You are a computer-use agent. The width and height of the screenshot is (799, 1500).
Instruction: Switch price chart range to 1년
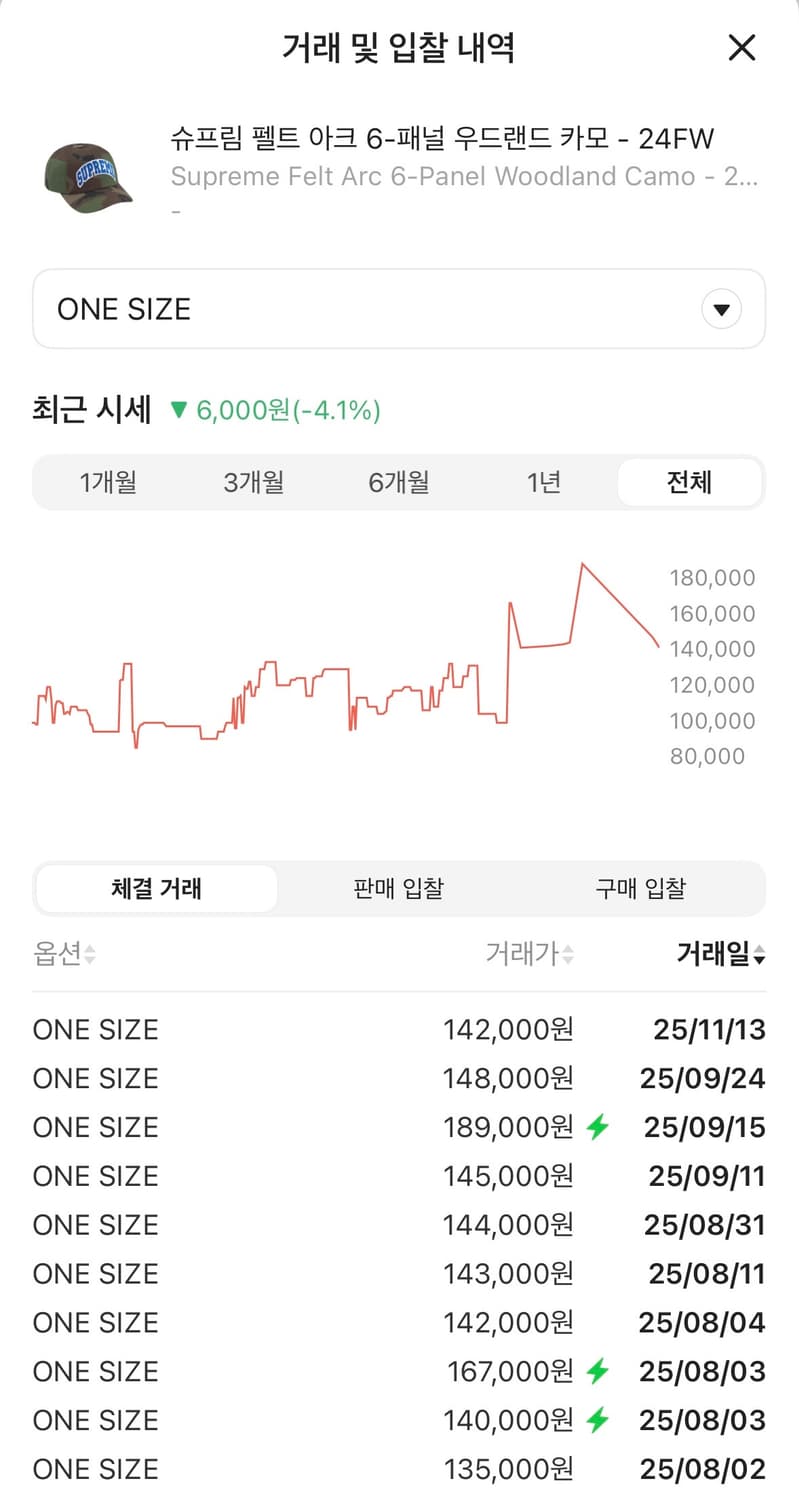pos(543,482)
